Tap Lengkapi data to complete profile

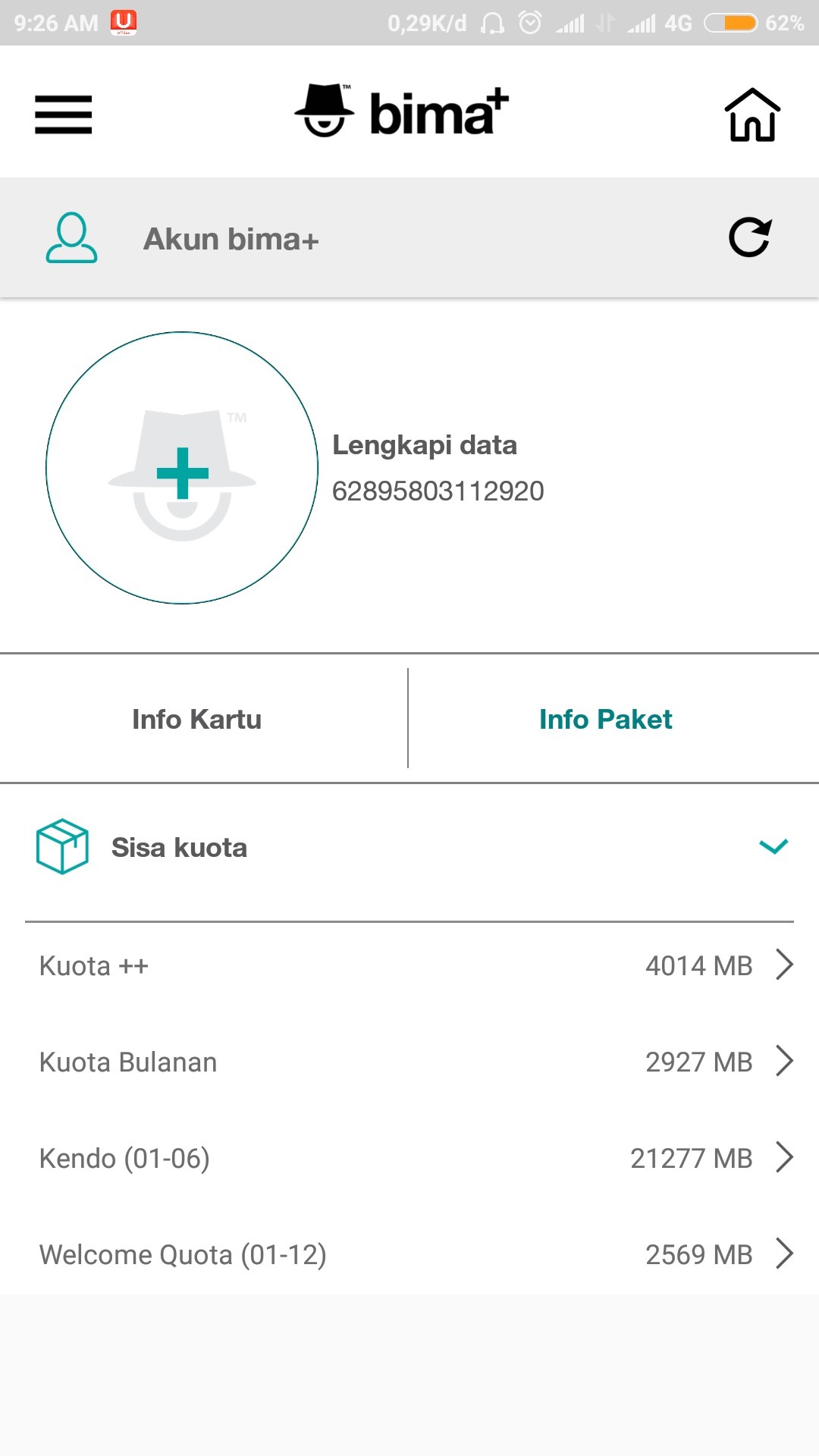point(424,445)
